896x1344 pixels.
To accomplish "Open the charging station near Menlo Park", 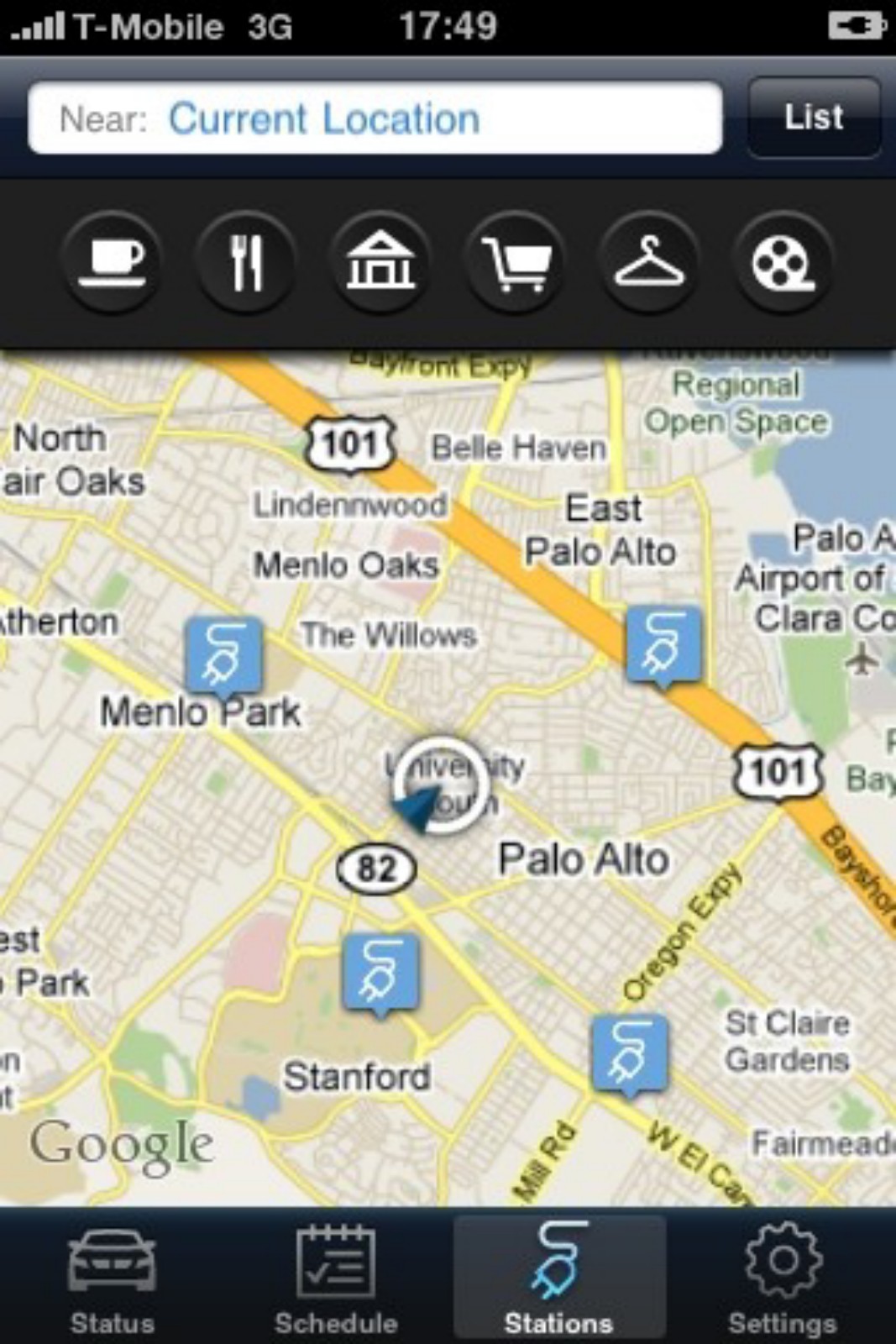I will [x=223, y=654].
